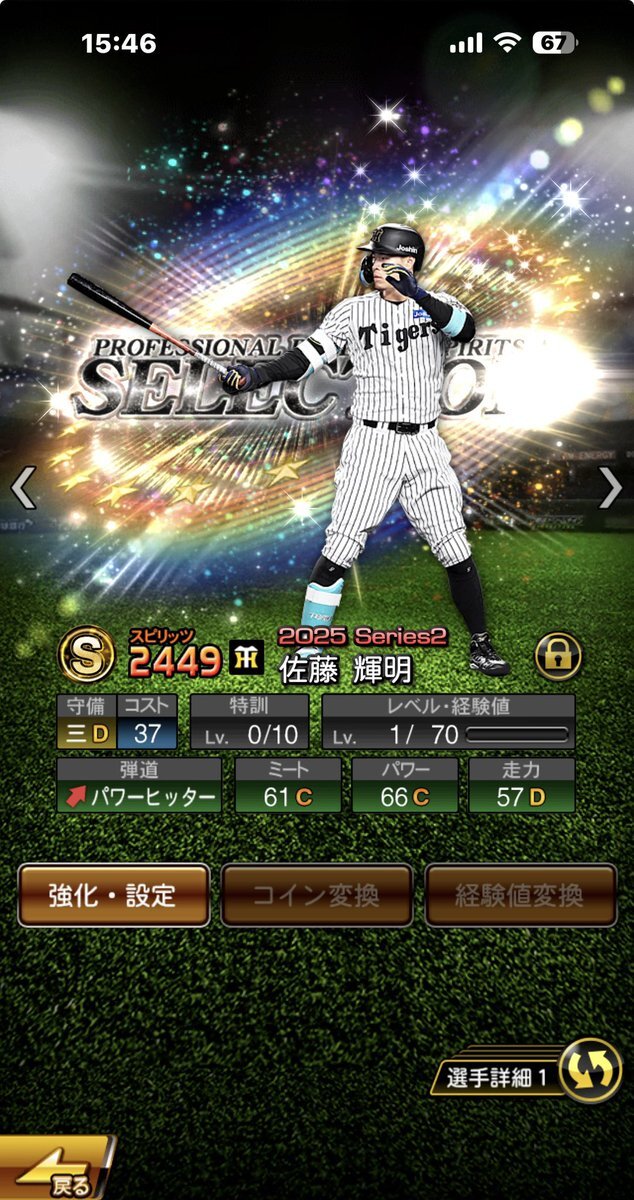Go back with the 戻る button

(x=55, y=1170)
